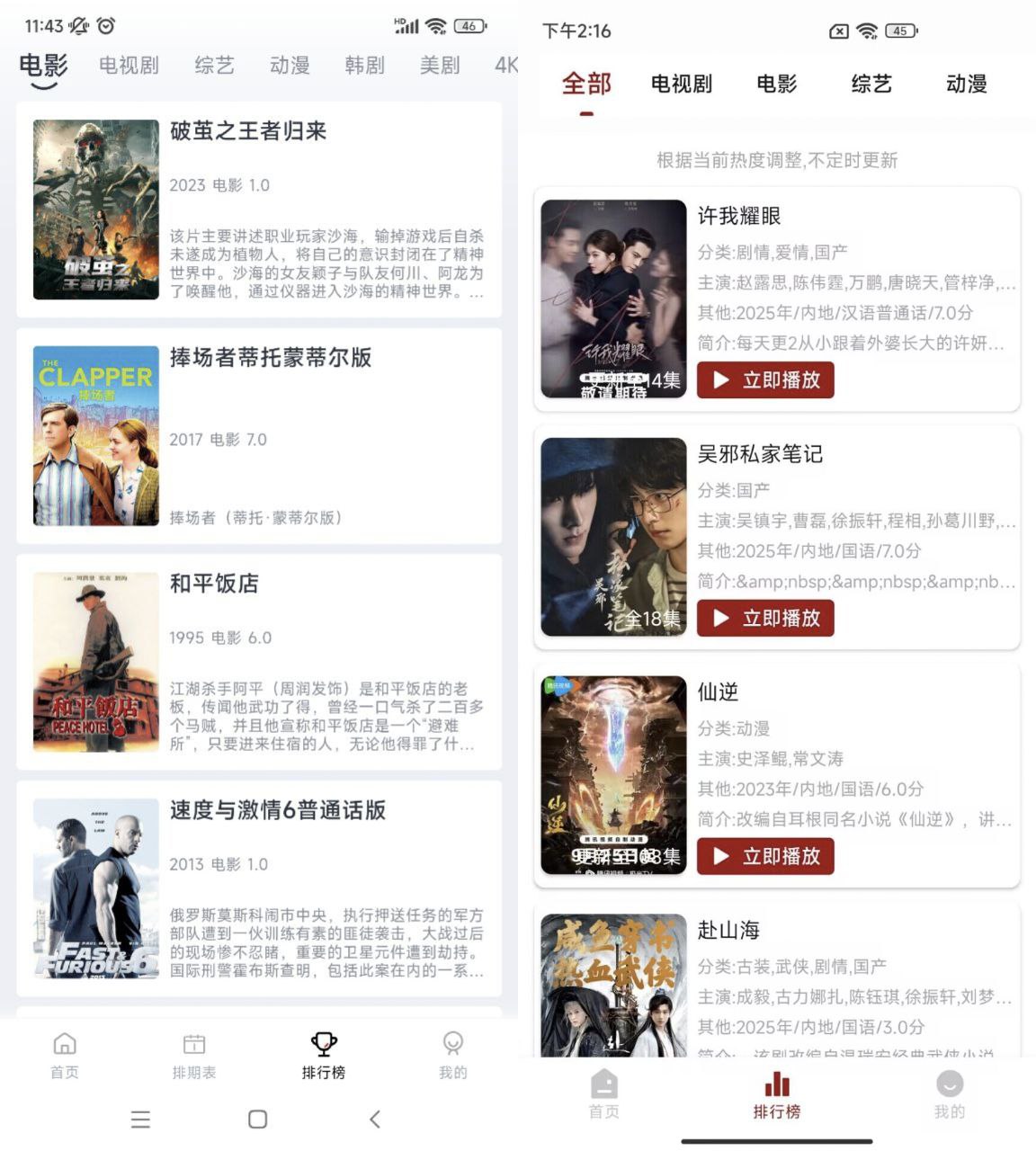Open the 首页 home icon on left app
Screen dimensions: 1036x1151
point(63,1054)
